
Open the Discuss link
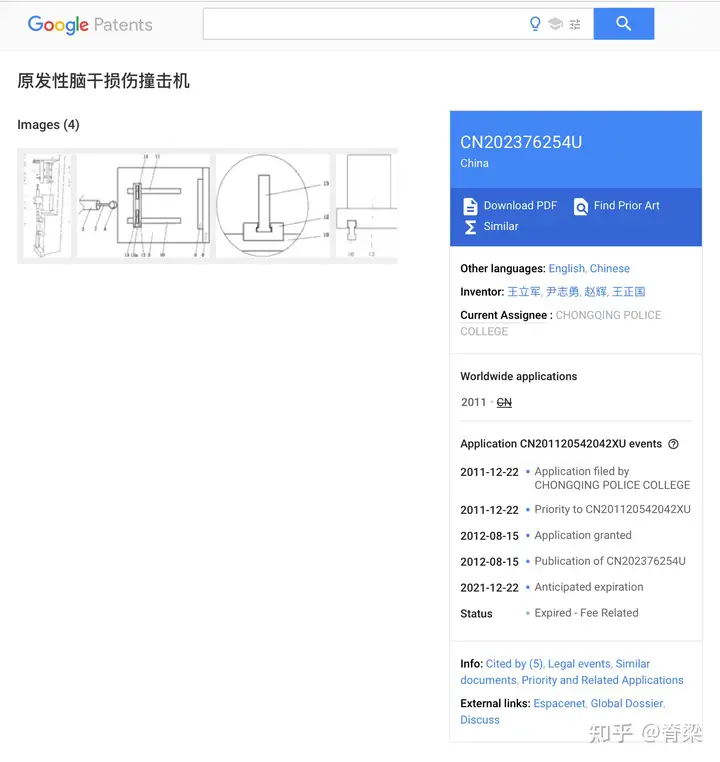[x=480, y=720]
